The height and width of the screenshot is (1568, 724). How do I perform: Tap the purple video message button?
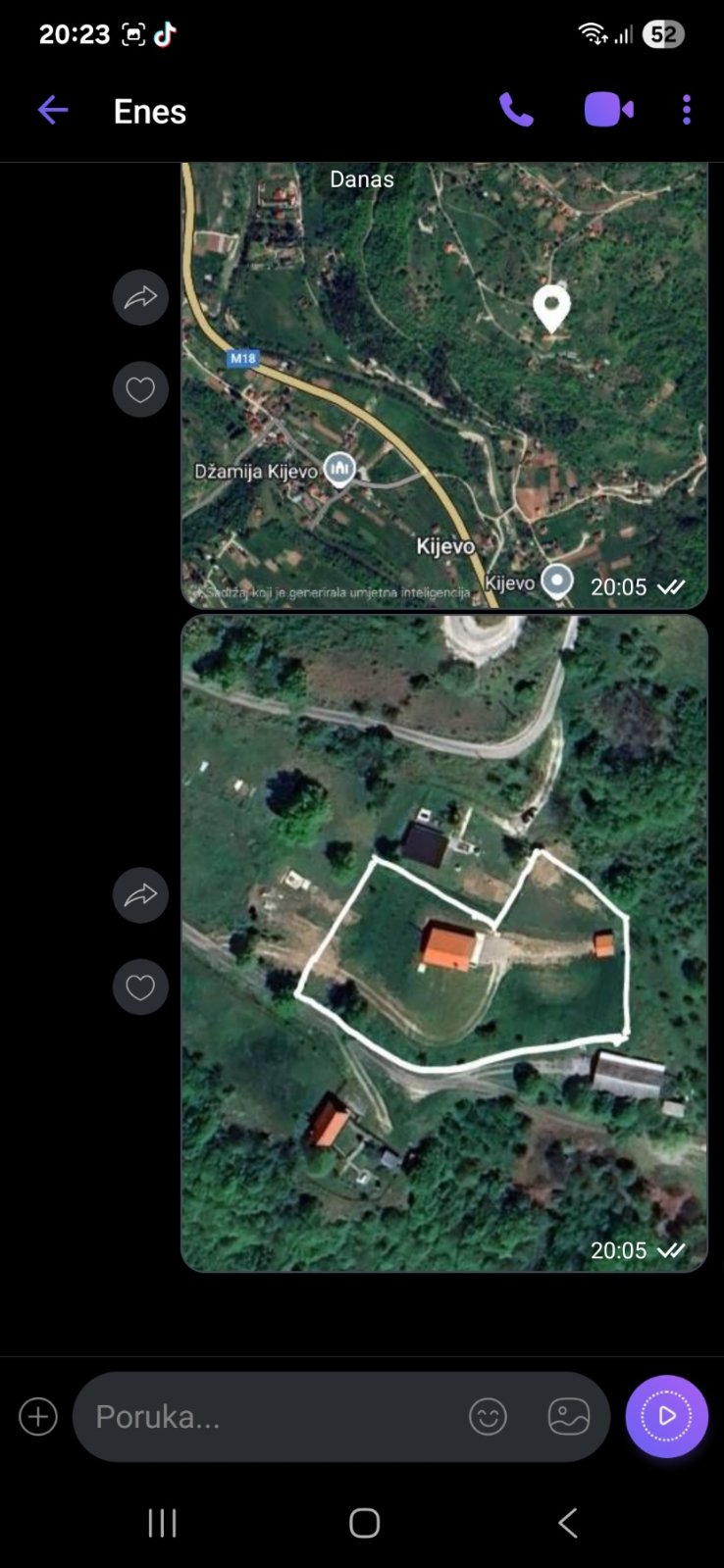pyautogui.click(x=667, y=1416)
